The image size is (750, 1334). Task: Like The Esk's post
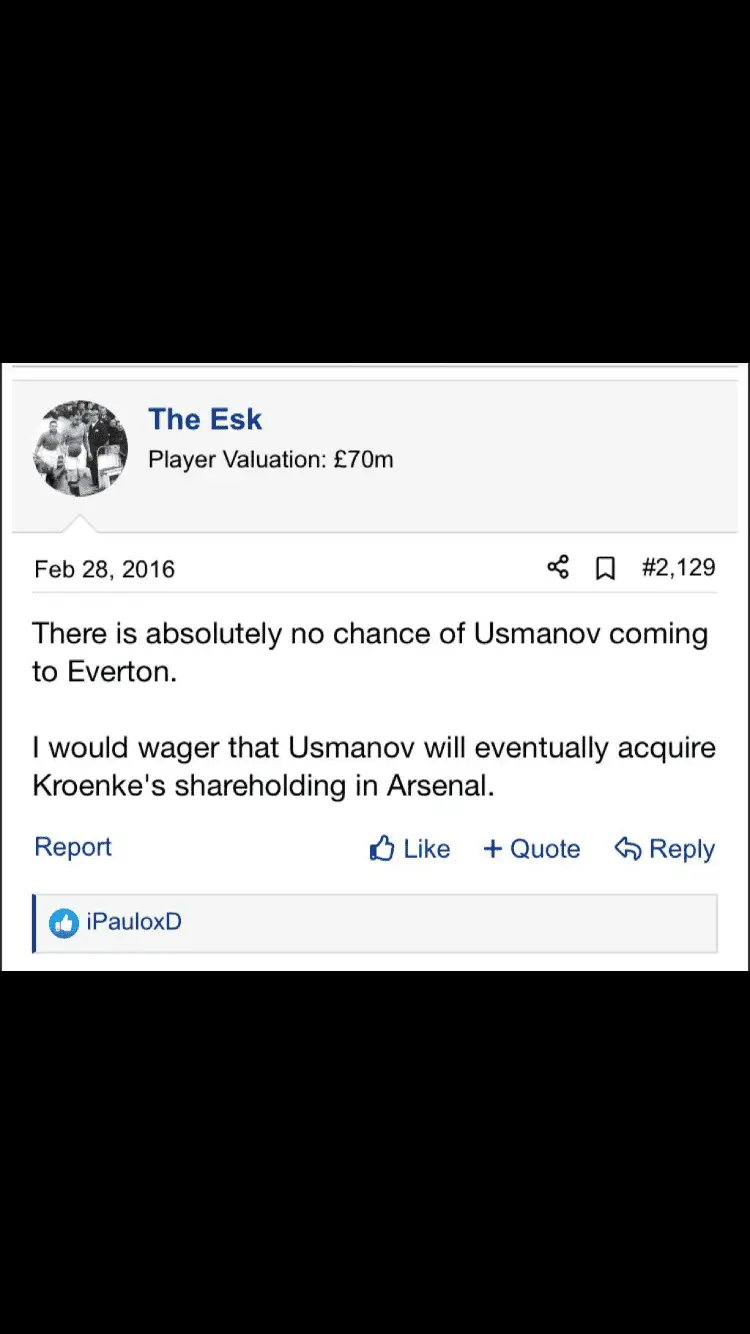(410, 849)
